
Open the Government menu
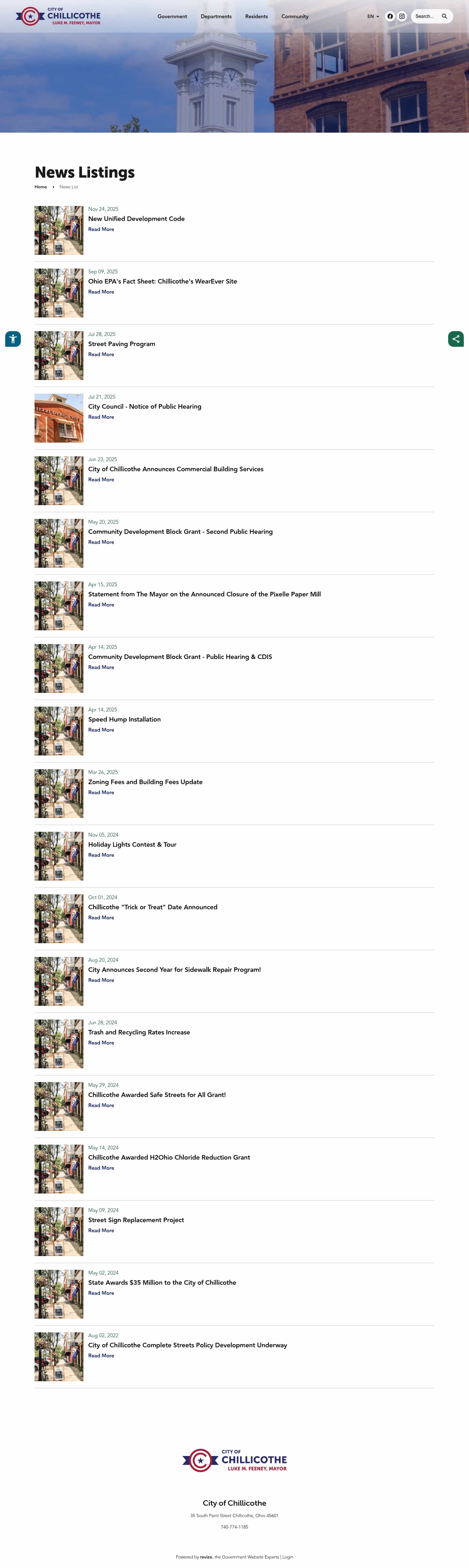coord(172,16)
